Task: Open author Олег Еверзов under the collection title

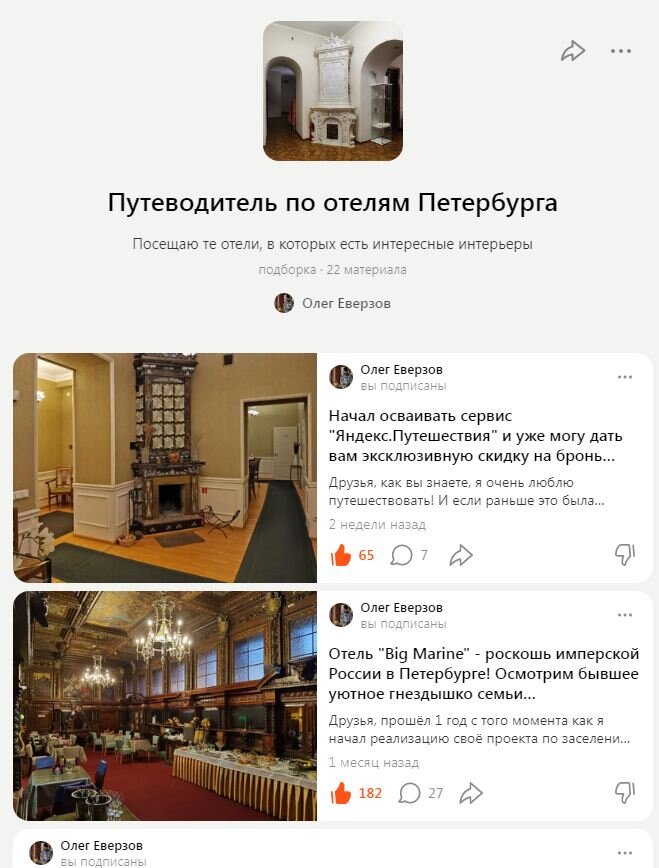Action: (x=333, y=303)
